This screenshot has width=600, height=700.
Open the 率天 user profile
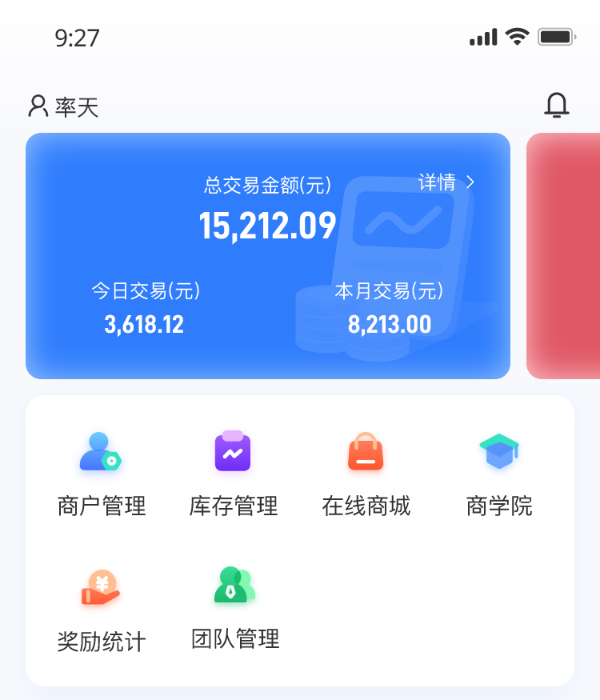pos(64,107)
